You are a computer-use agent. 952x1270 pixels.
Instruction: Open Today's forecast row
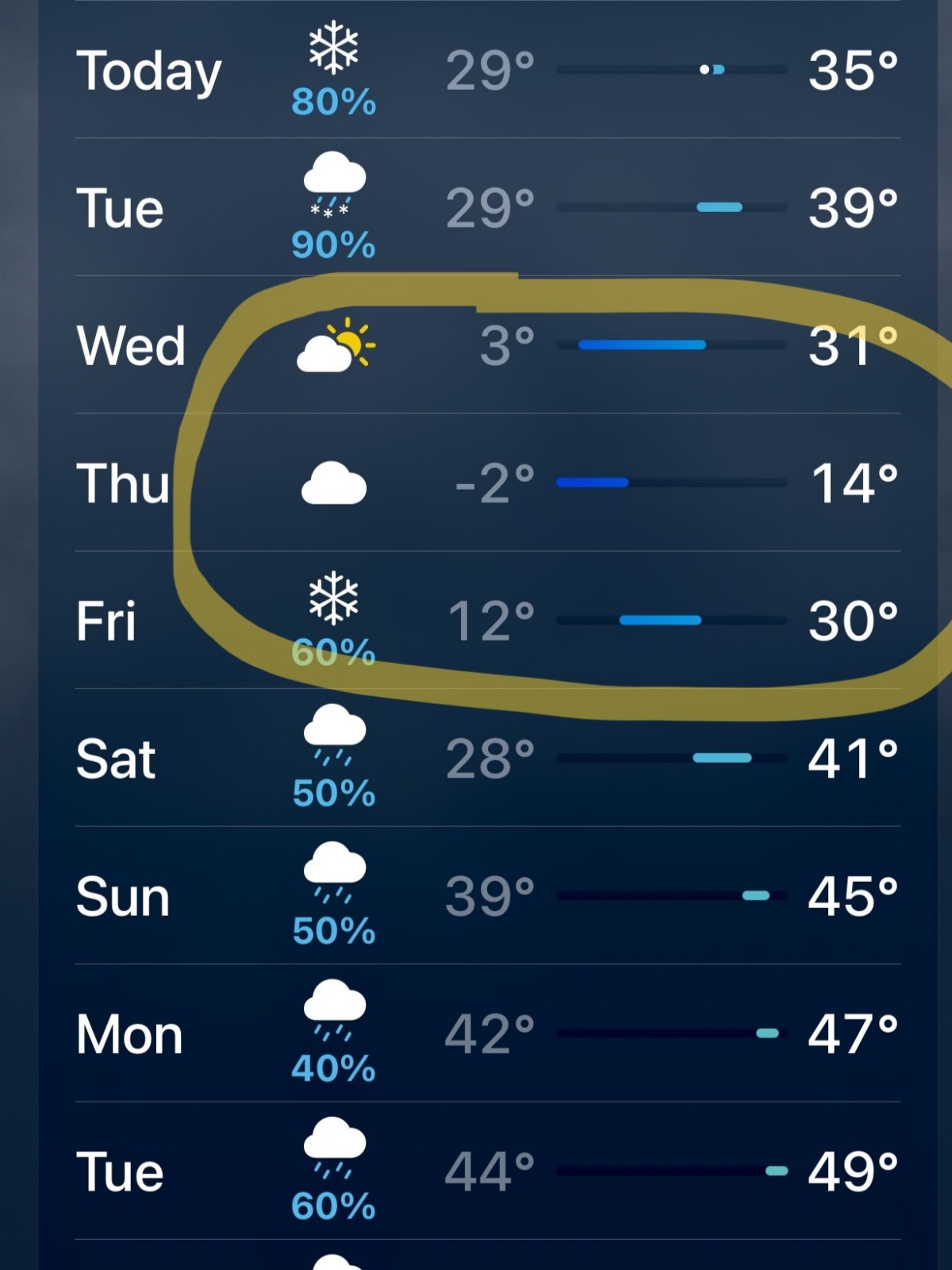[487, 70]
